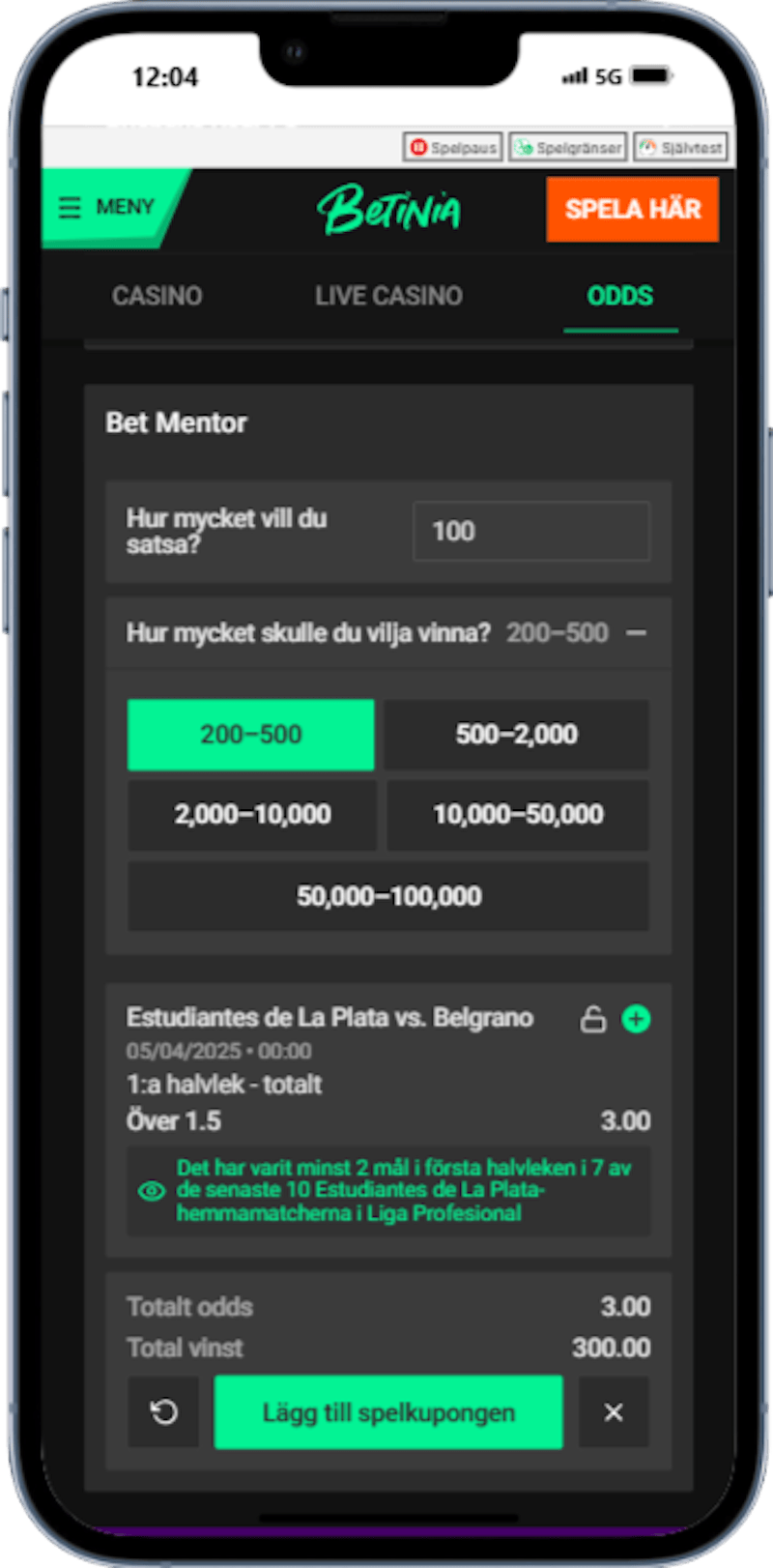
Task: Collapse the desired winnings section
Action: (636, 633)
